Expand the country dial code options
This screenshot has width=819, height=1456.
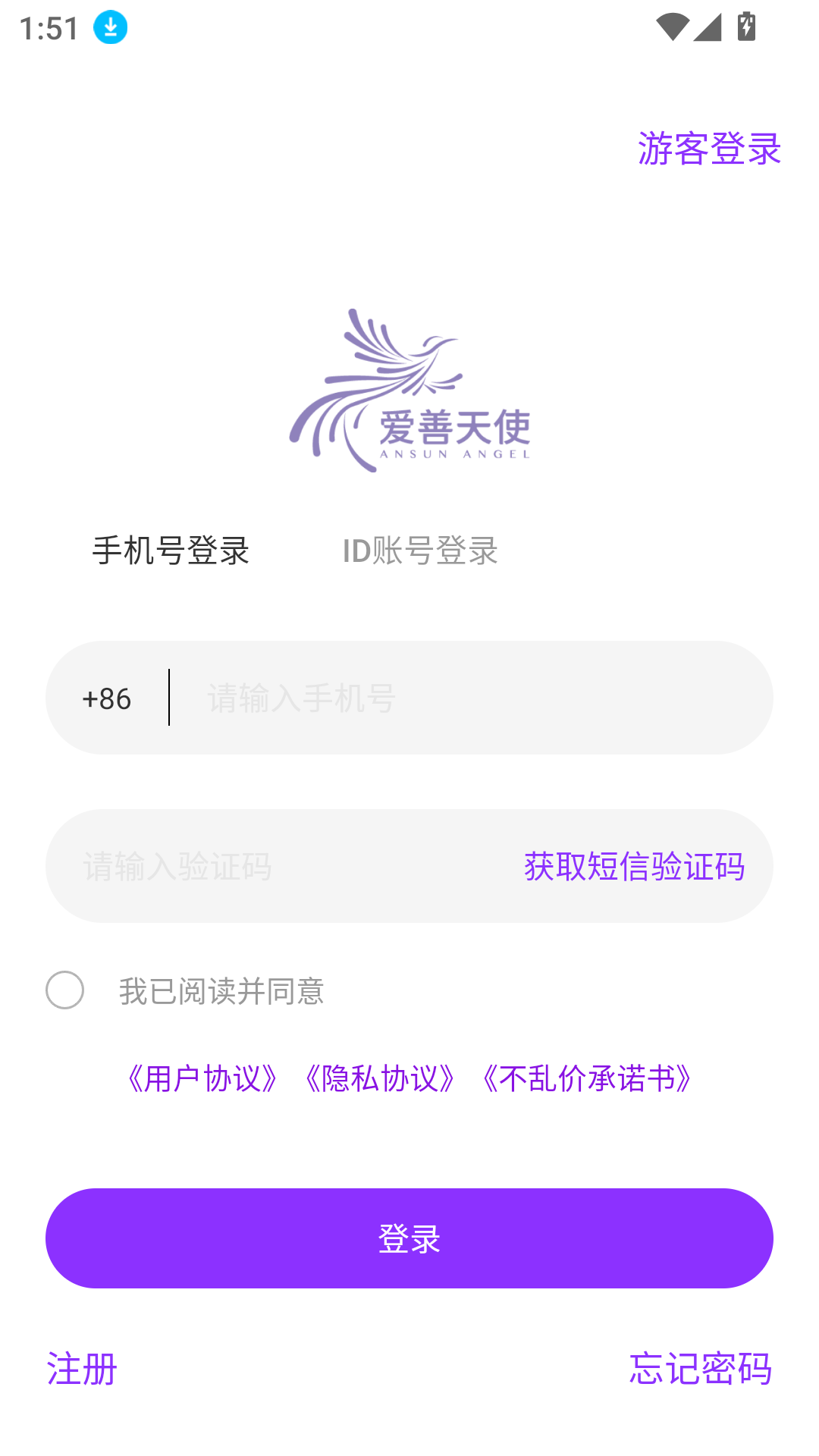[x=106, y=698]
